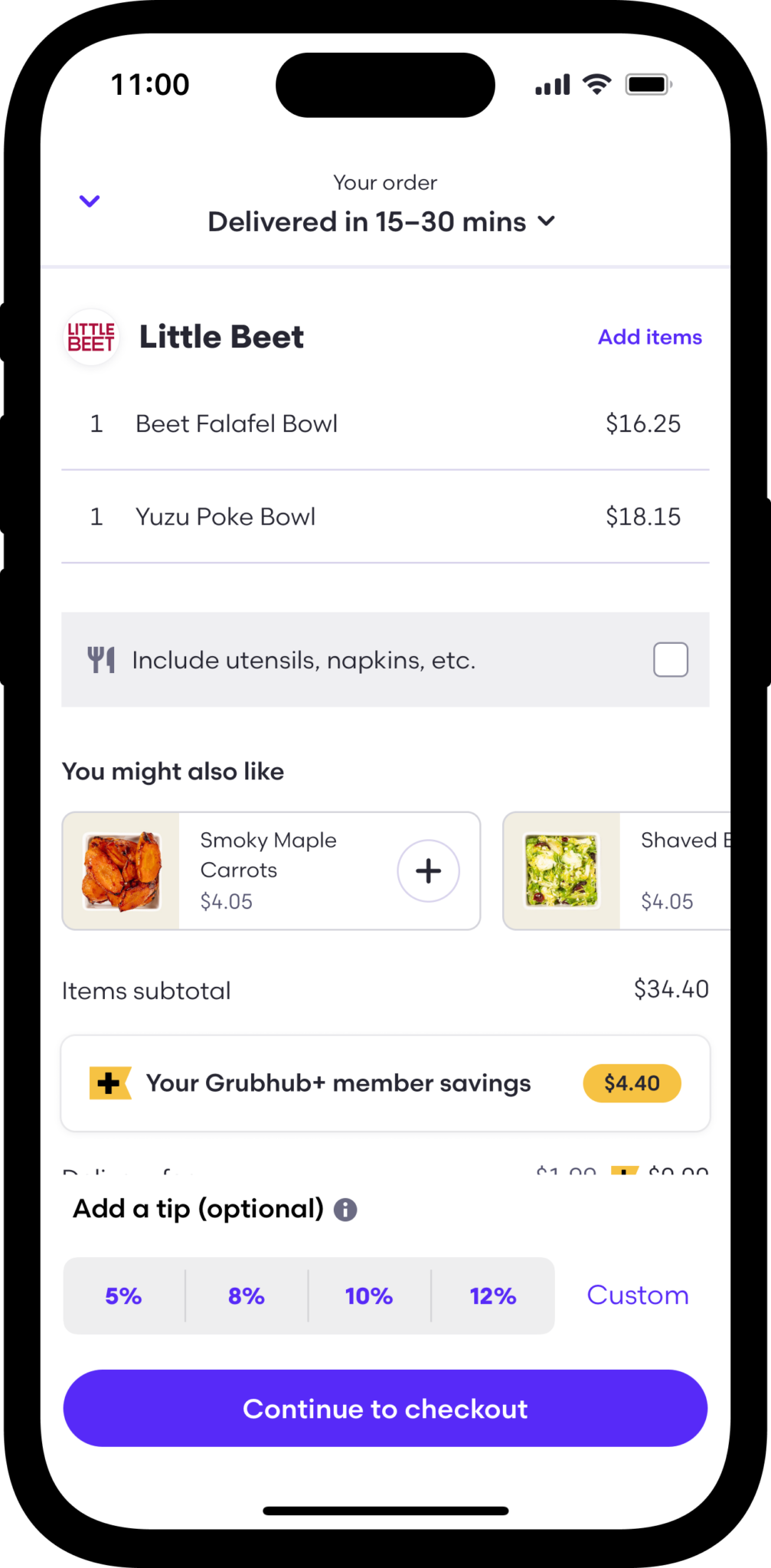Tap the battery indicator icon
The height and width of the screenshot is (1568, 771).
click(648, 84)
